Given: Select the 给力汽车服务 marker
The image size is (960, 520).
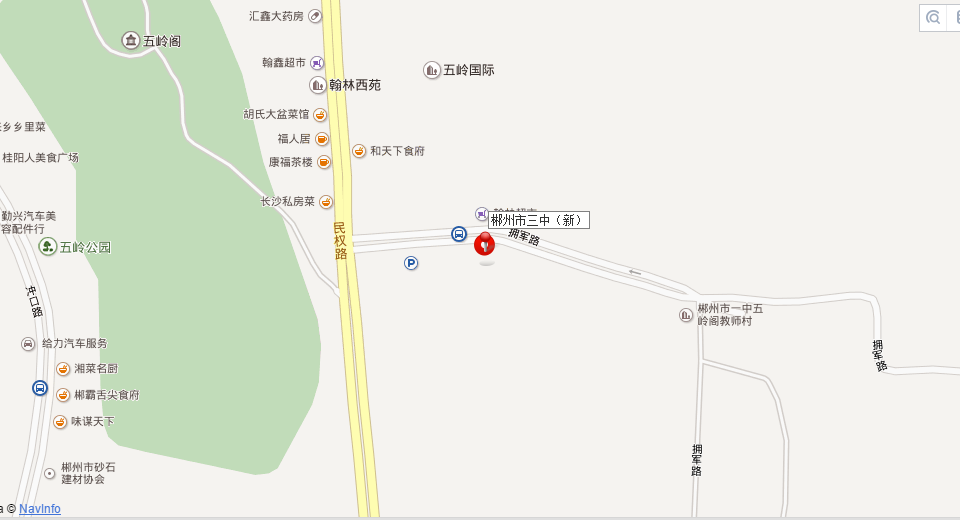Looking at the screenshot, I should 28,344.
